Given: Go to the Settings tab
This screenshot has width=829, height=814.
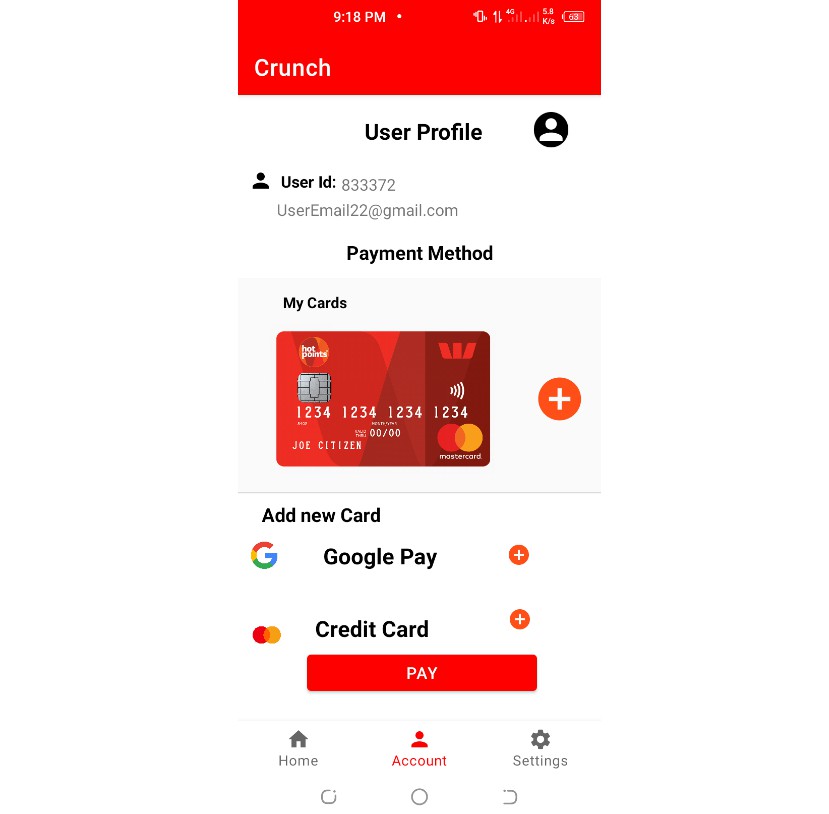Looking at the screenshot, I should coord(540,748).
